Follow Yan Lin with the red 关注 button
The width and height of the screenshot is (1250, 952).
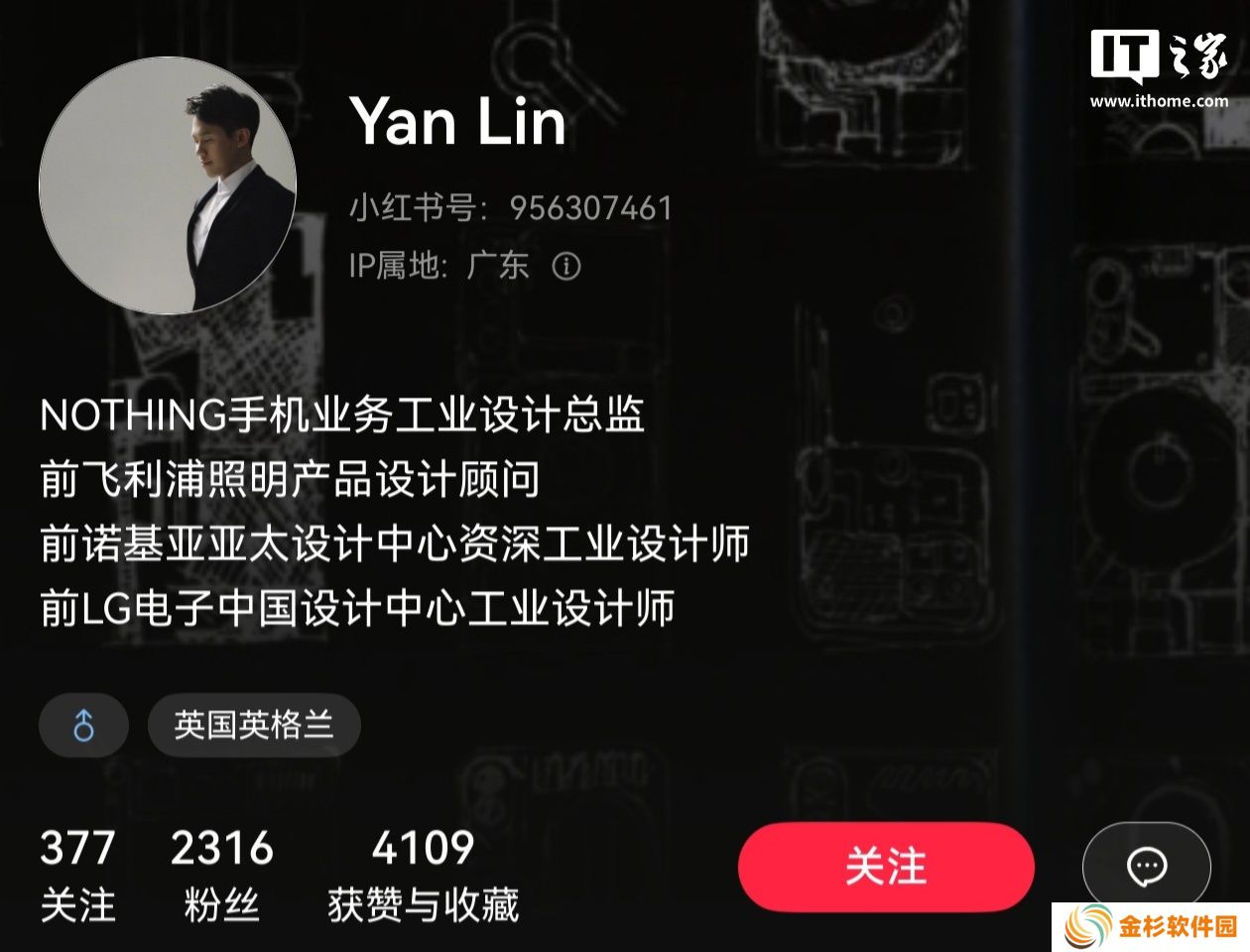[x=885, y=867]
